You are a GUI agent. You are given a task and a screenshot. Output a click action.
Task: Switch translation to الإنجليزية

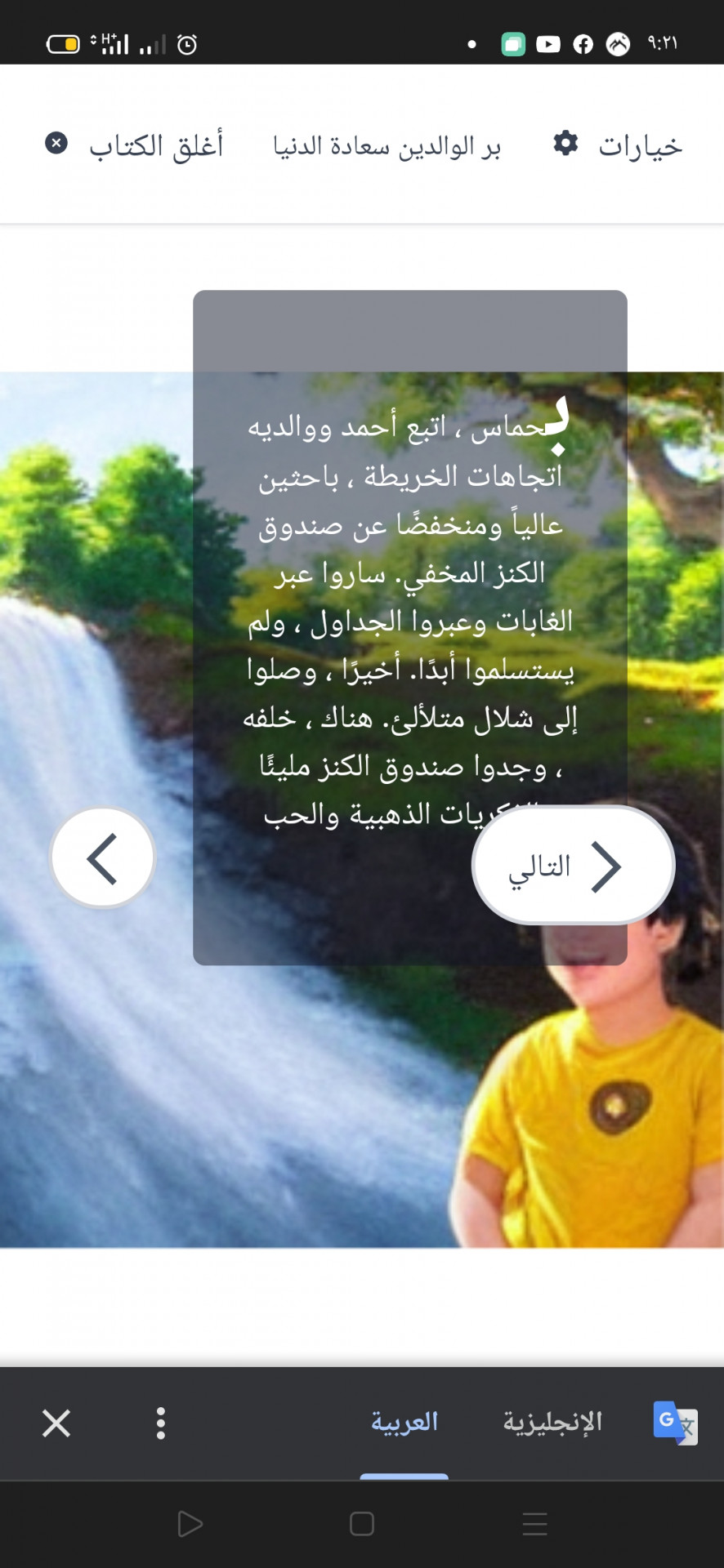coord(552,1422)
